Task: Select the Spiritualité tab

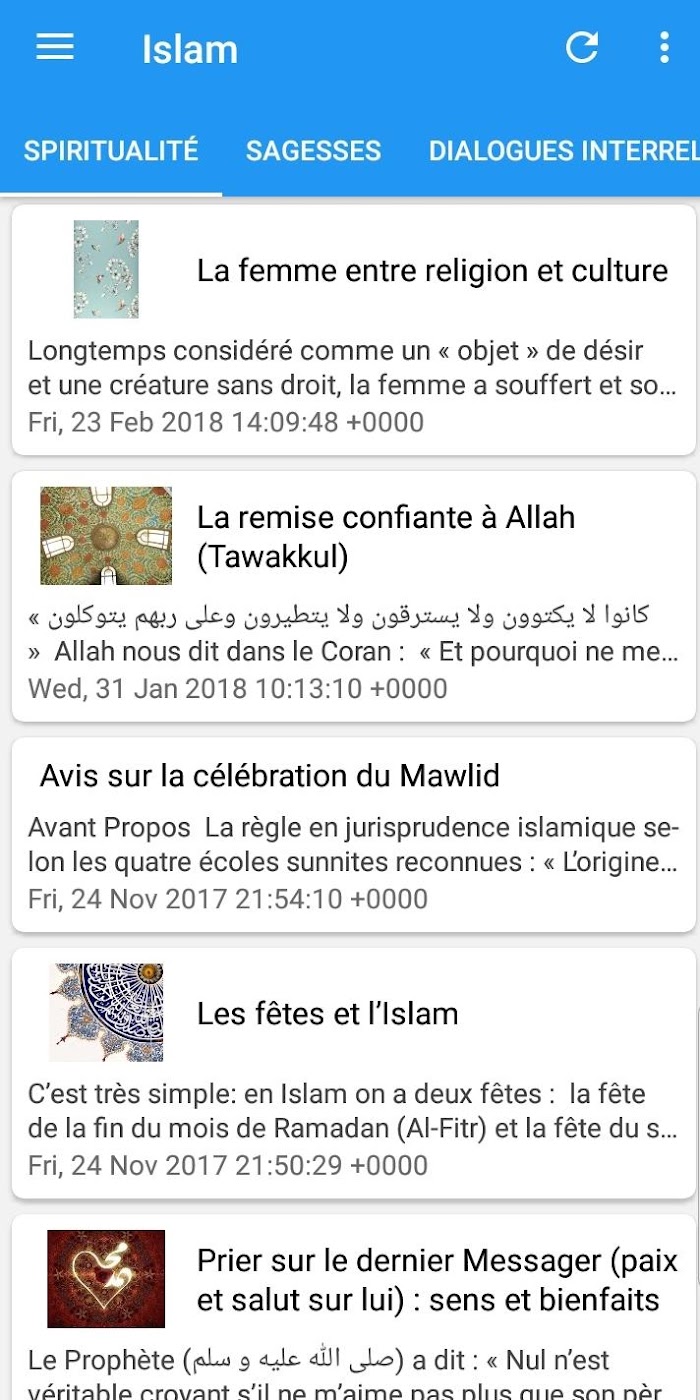Action: [111, 150]
